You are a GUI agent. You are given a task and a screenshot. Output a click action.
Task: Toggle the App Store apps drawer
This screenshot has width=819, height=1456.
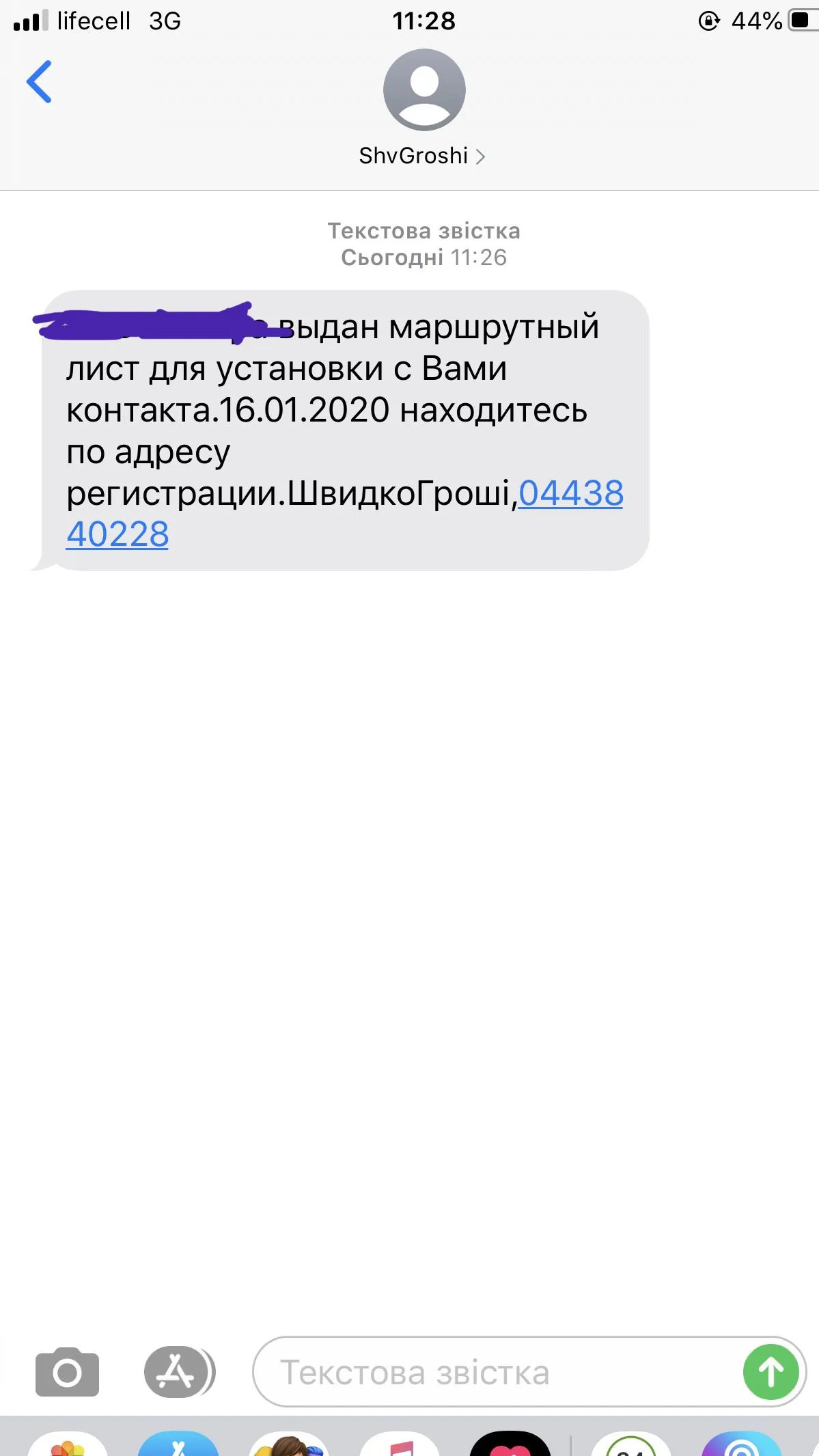[178, 1372]
